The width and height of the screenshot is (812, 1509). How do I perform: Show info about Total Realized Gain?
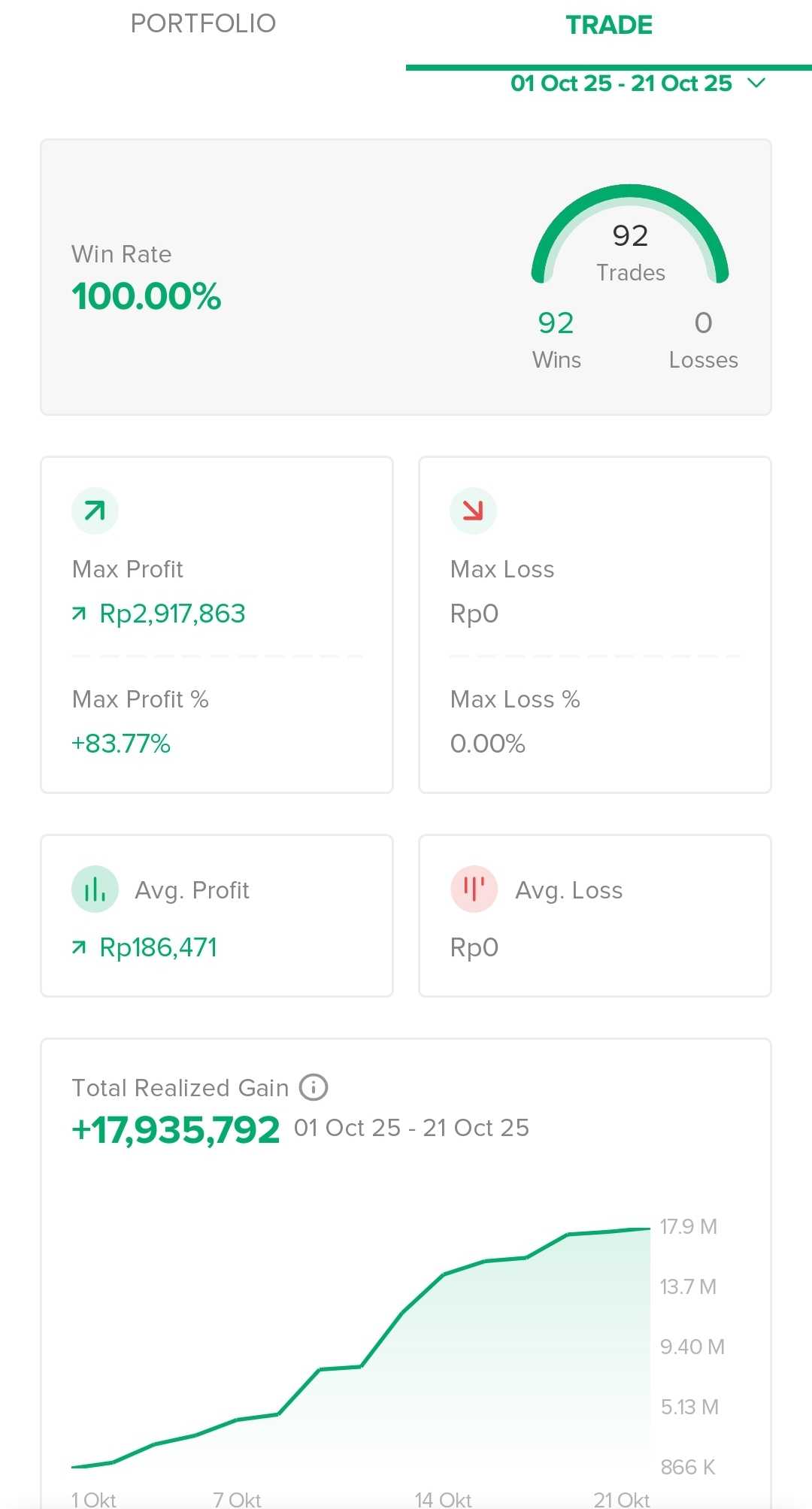314,1087
